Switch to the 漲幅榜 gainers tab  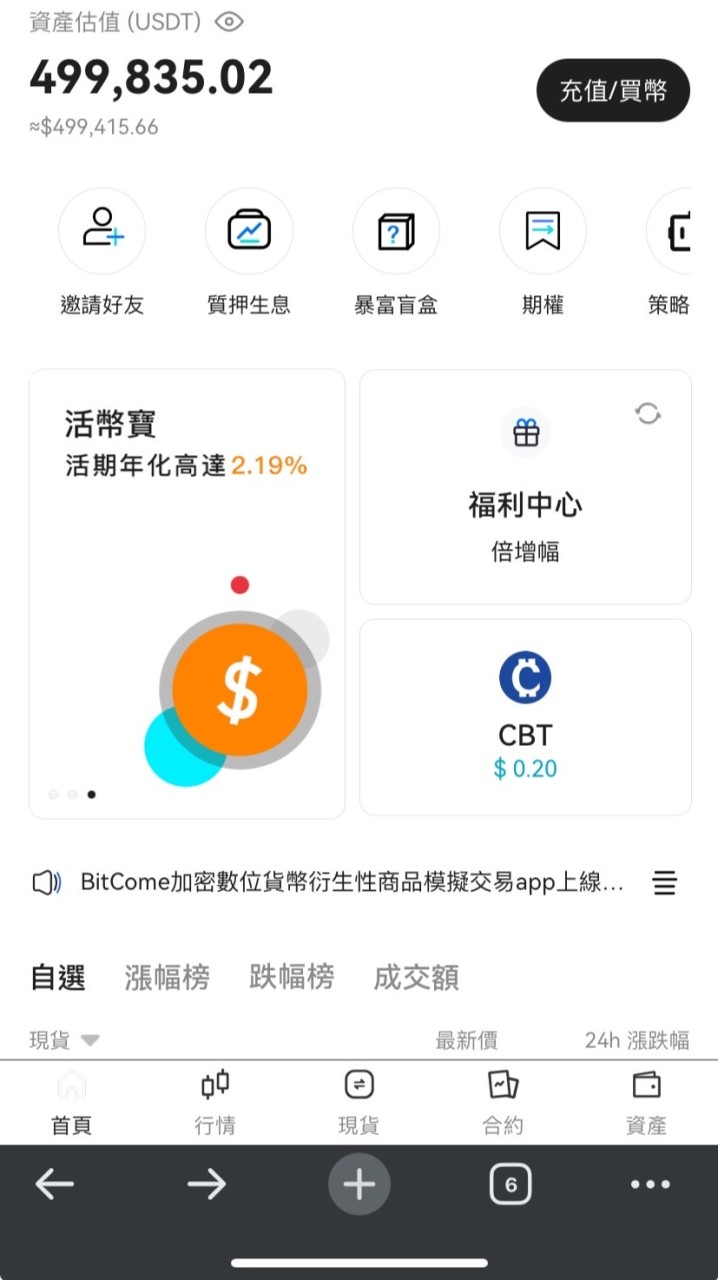[167, 977]
